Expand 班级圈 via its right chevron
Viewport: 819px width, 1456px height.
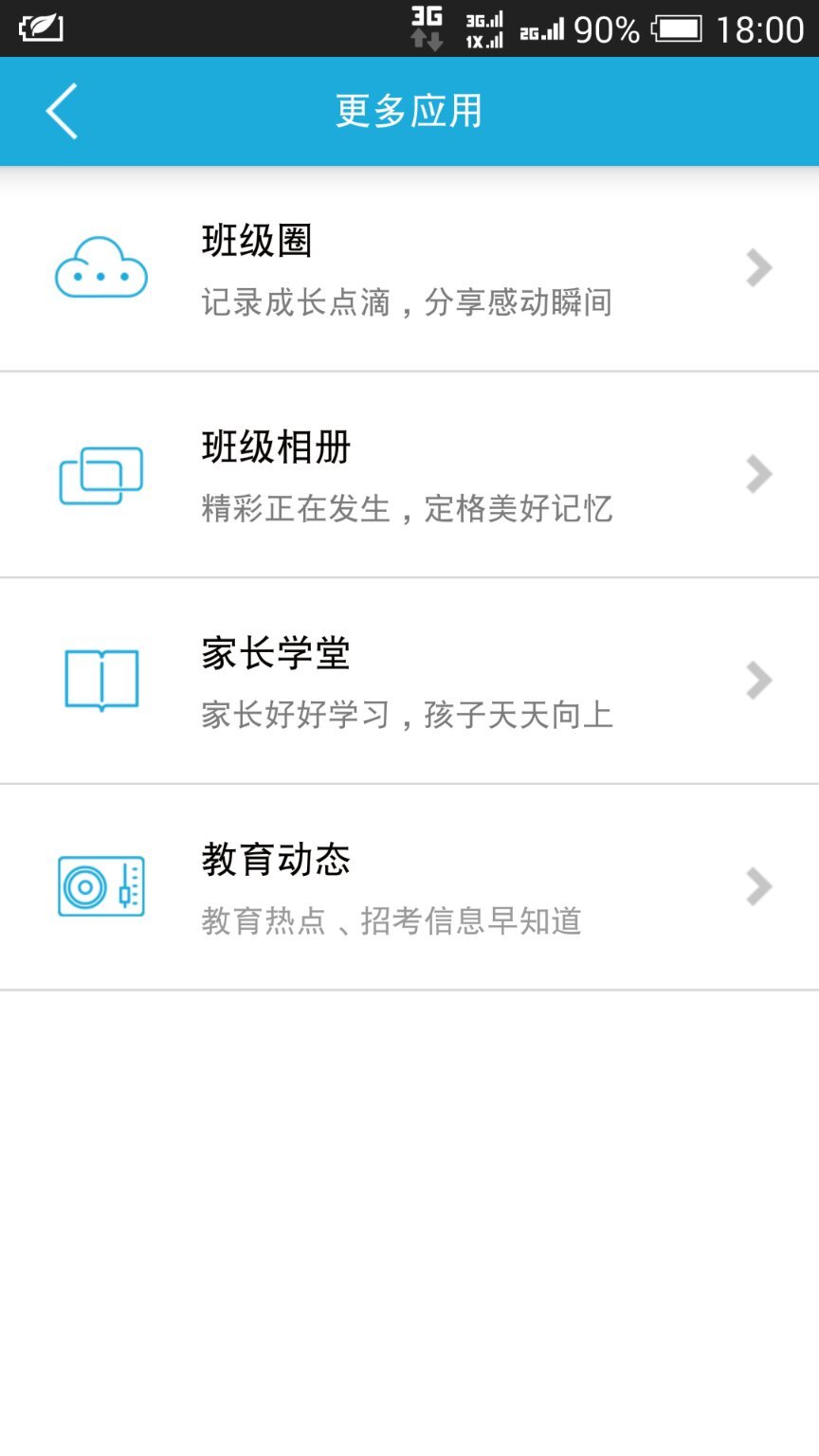point(758,268)
